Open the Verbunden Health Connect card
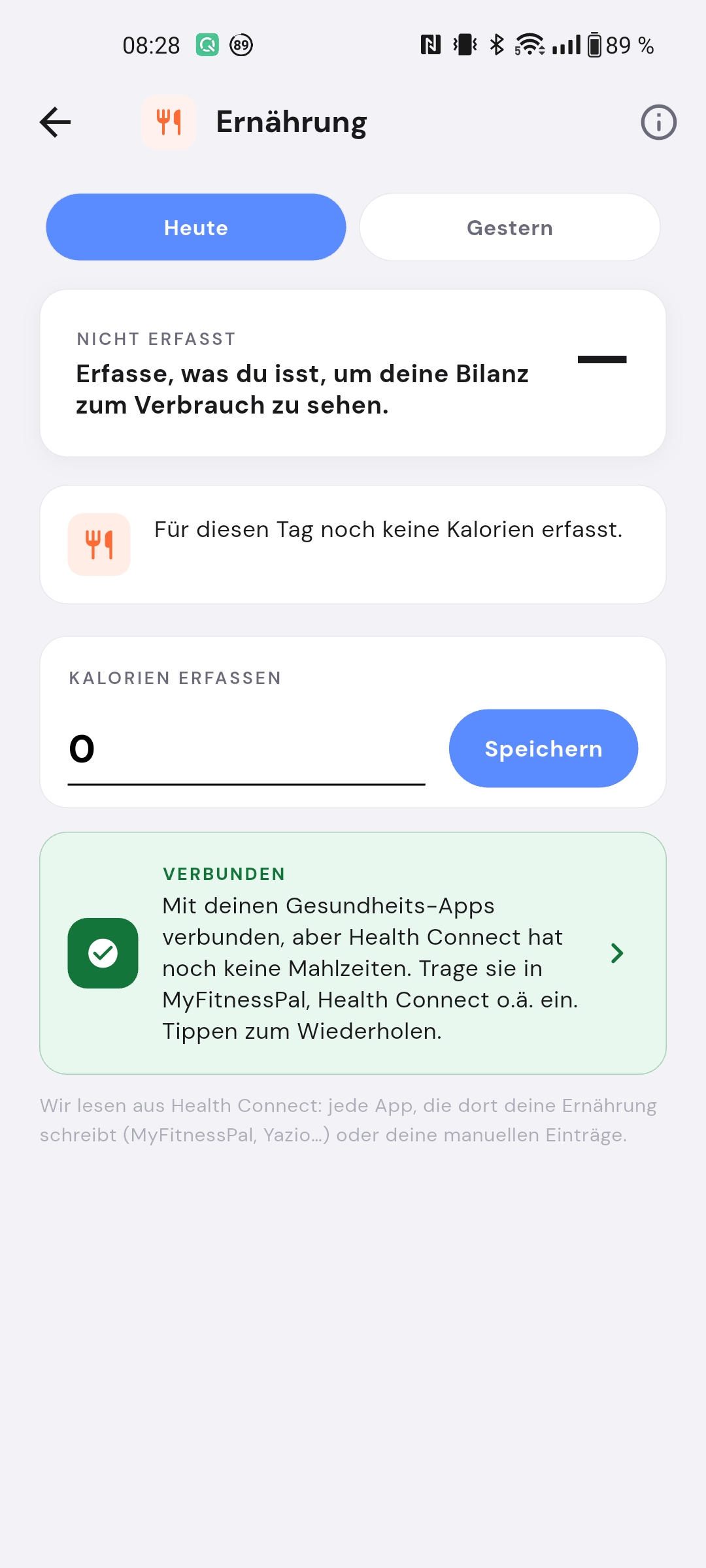This screenshot has width=706, height=1568. coord(353,953)
